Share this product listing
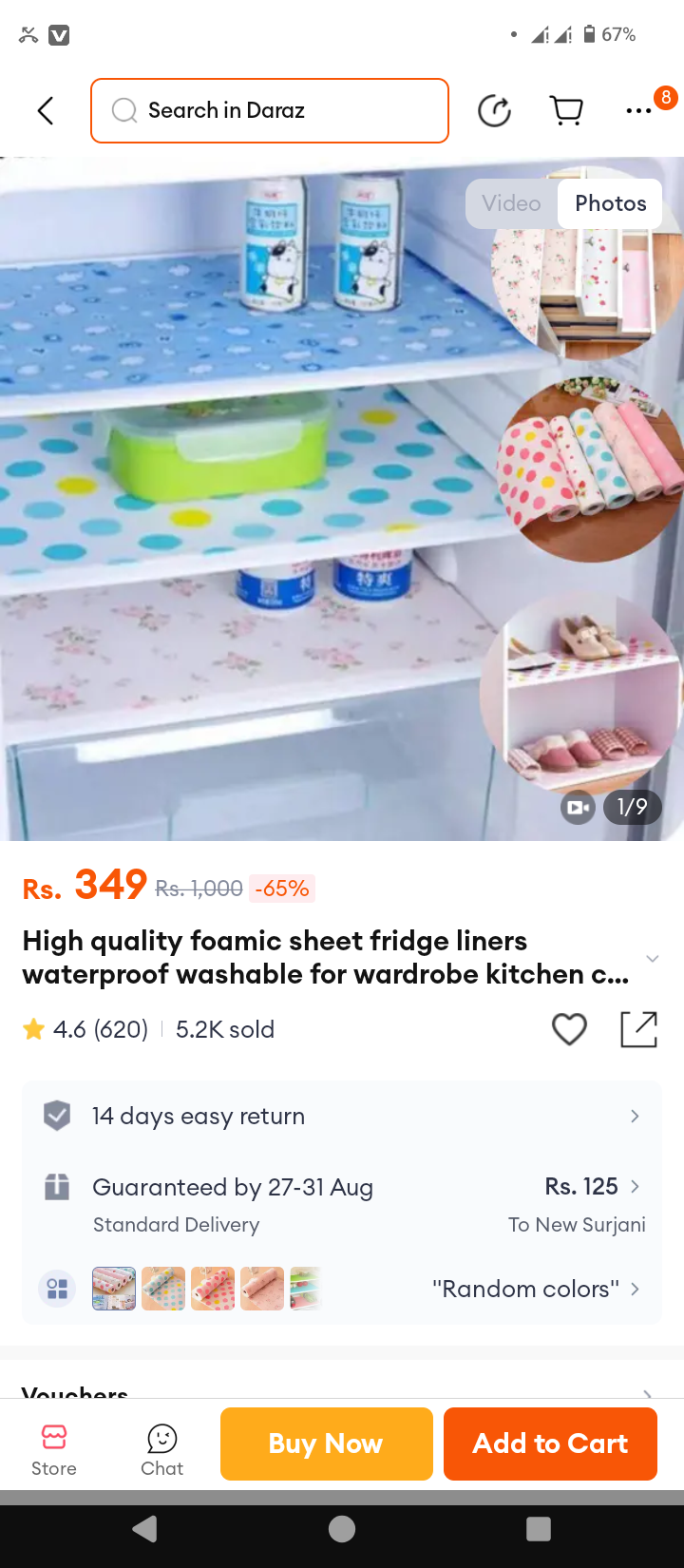 (638, 1029)
